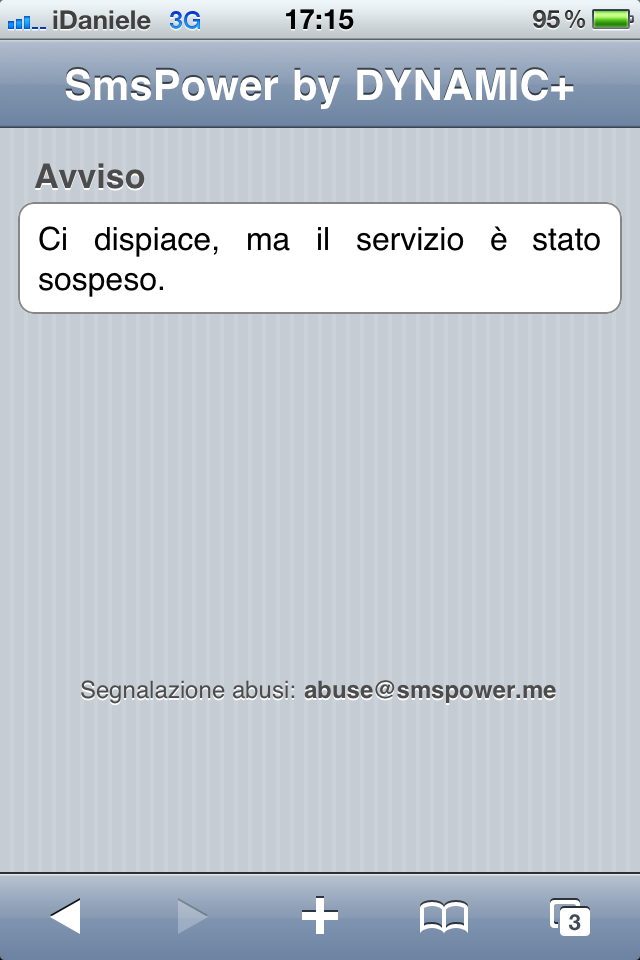The image size is (640, 960).
Task: Tap the abuse@smspower.me email link
Action: coord(430,690)
